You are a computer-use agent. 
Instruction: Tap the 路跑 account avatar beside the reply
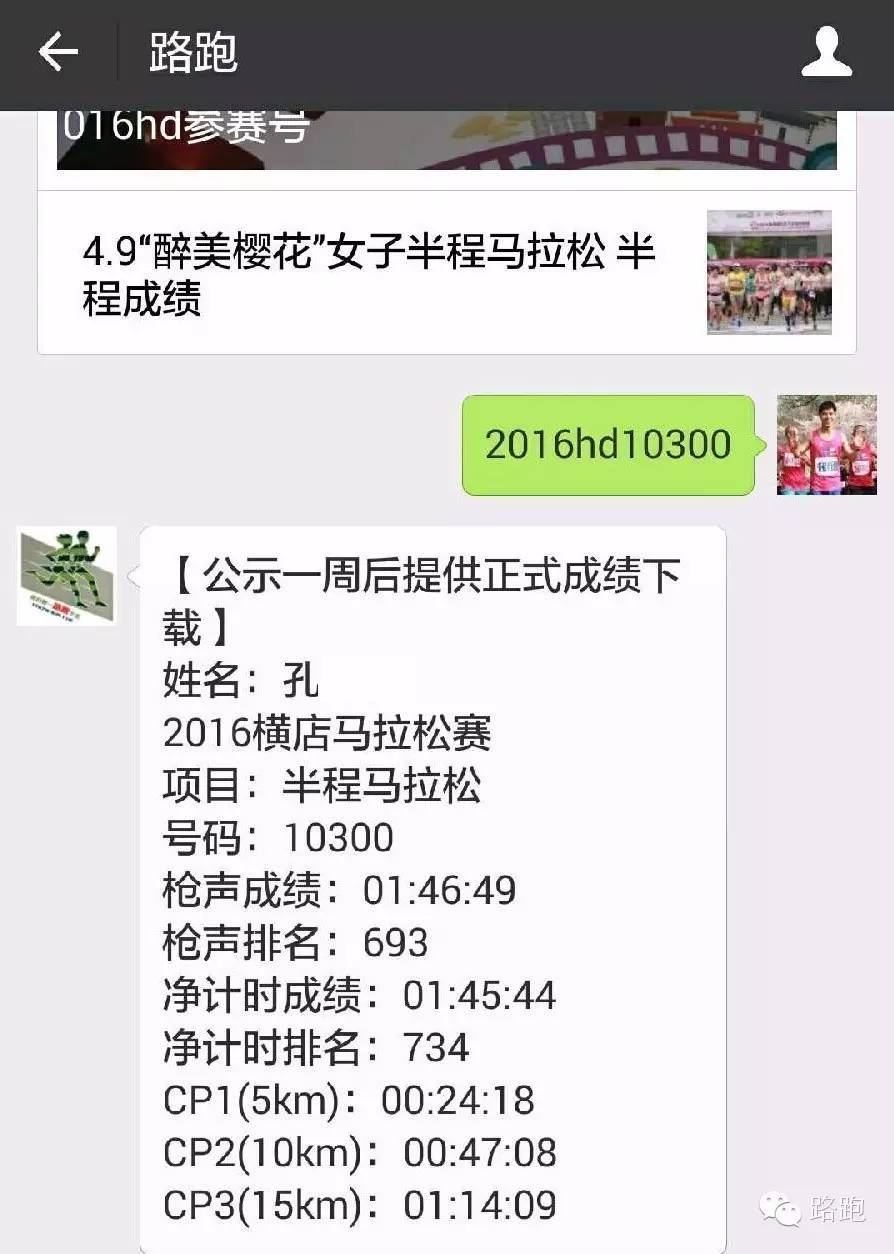click(x=67, y=576)
